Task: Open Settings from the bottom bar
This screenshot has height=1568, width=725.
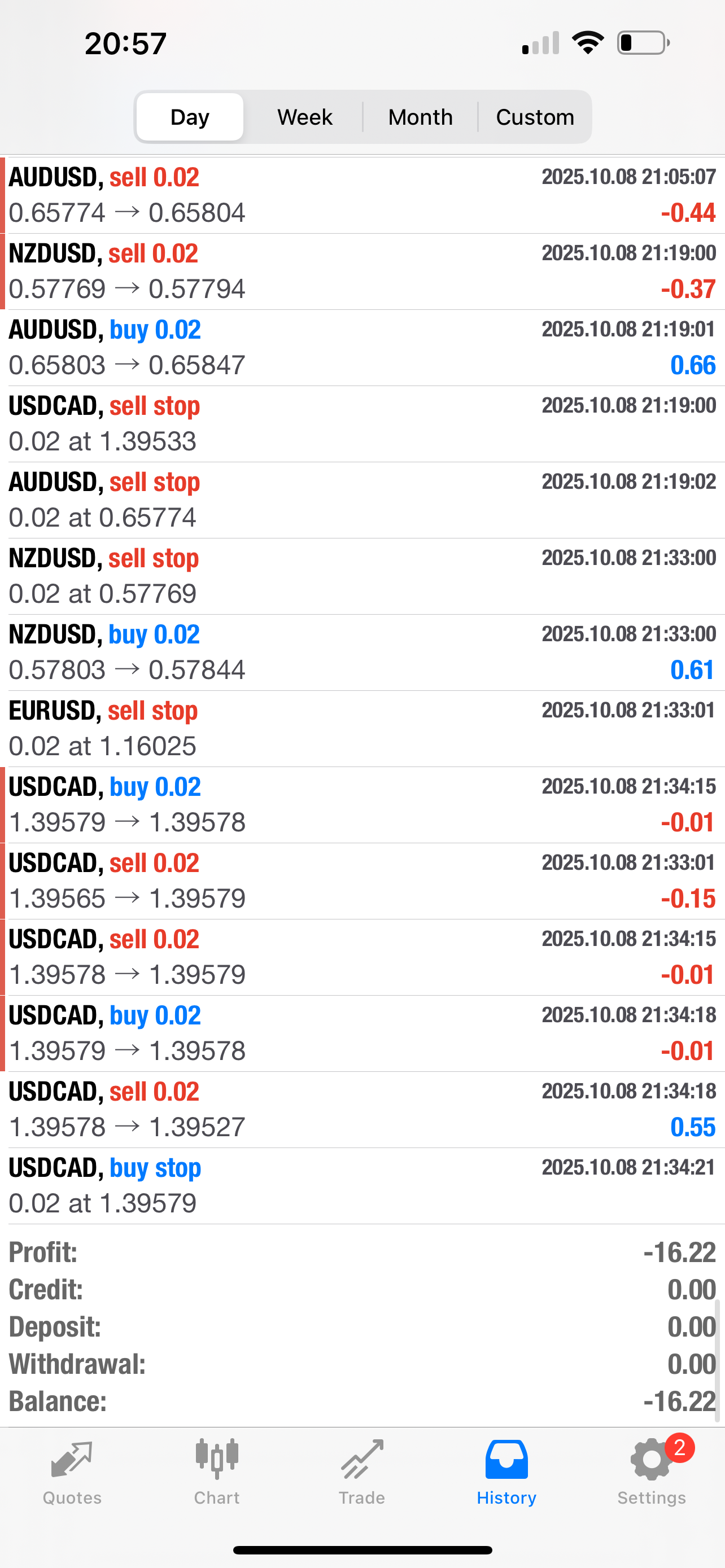Action: point(652,1472)
